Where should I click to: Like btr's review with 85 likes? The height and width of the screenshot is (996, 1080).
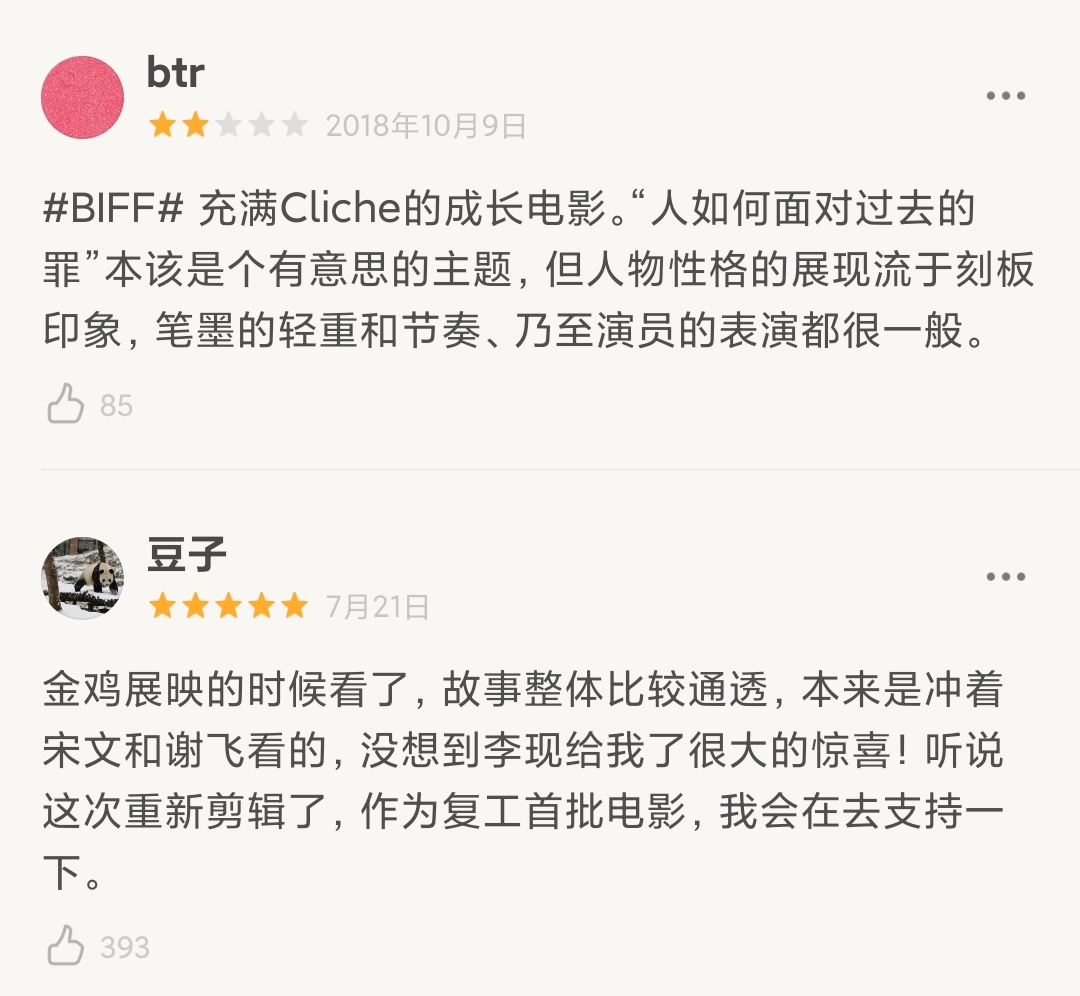(66, 405)
